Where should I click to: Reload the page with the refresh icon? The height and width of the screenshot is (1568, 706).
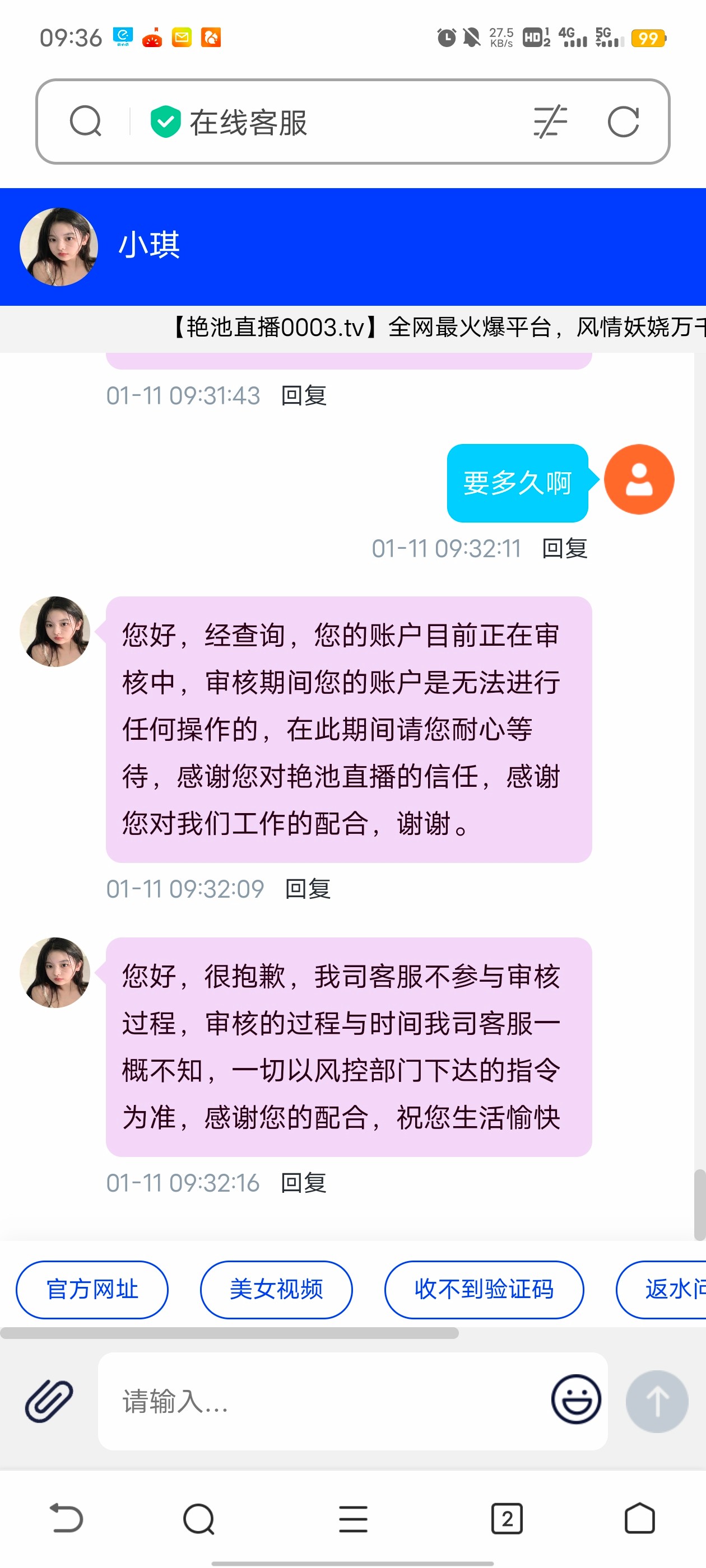pyautogui.click(x=623, y=122)
